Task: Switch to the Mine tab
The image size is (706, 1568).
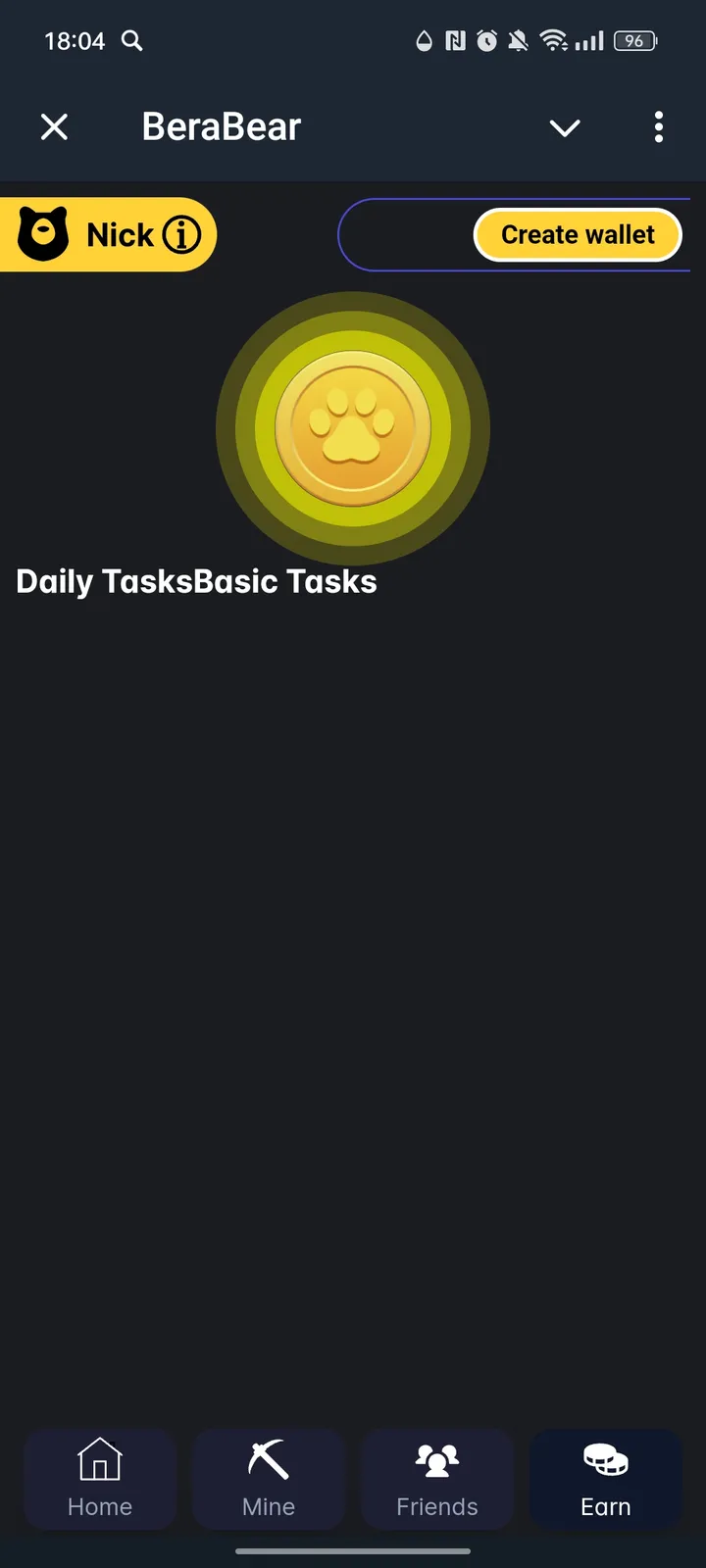Action: click(x=269, y=1479)
